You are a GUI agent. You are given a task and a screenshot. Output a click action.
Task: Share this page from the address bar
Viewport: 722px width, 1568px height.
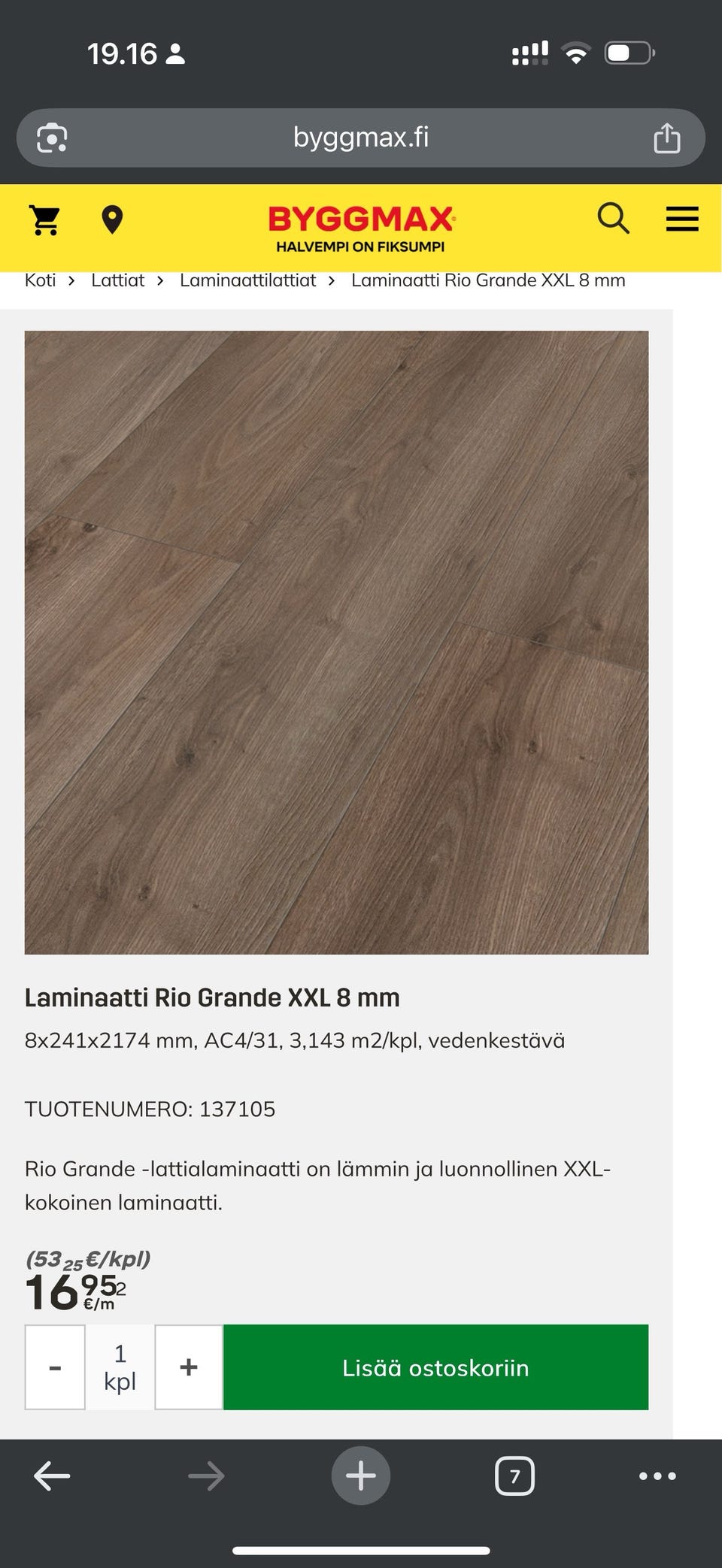pos(667,138)
